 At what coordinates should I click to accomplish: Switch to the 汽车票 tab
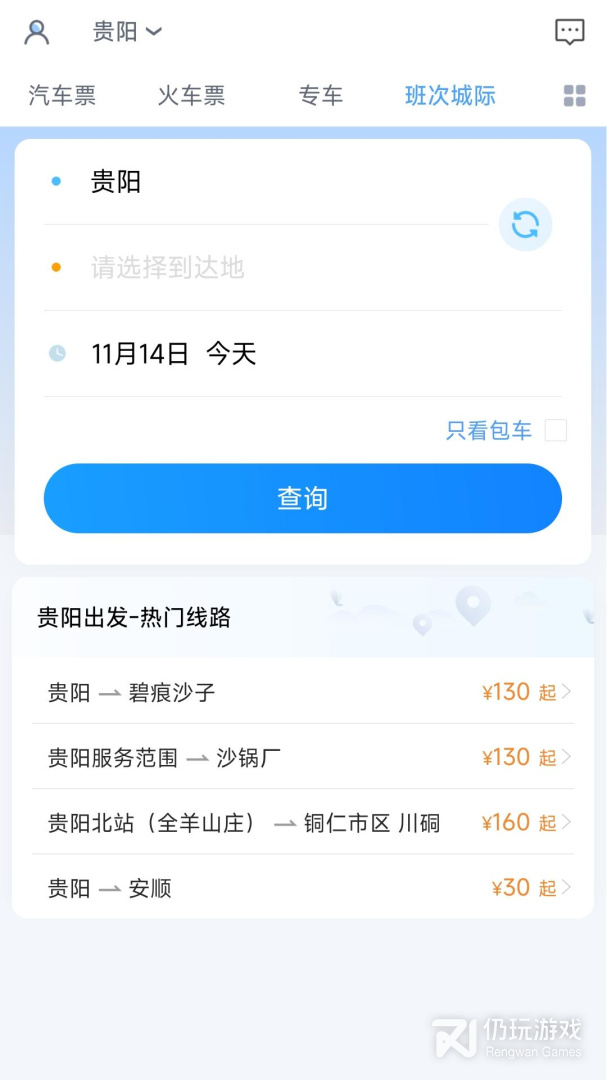click(x=62, y=96)
